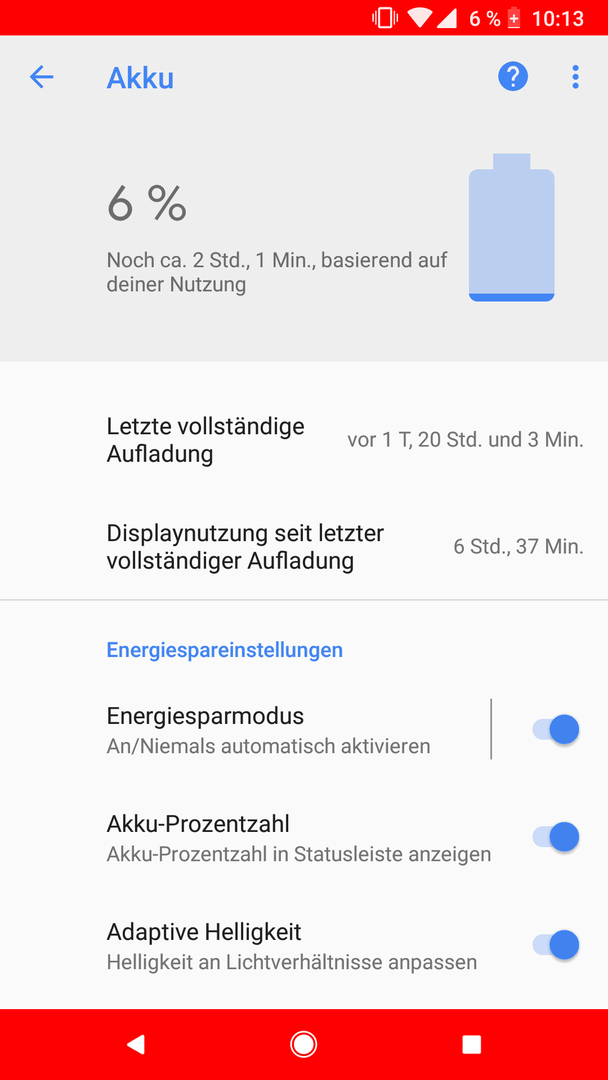This screenshot has height=1080, width=608.
Task: Tap the system home button
Action: pos(304,1045)
